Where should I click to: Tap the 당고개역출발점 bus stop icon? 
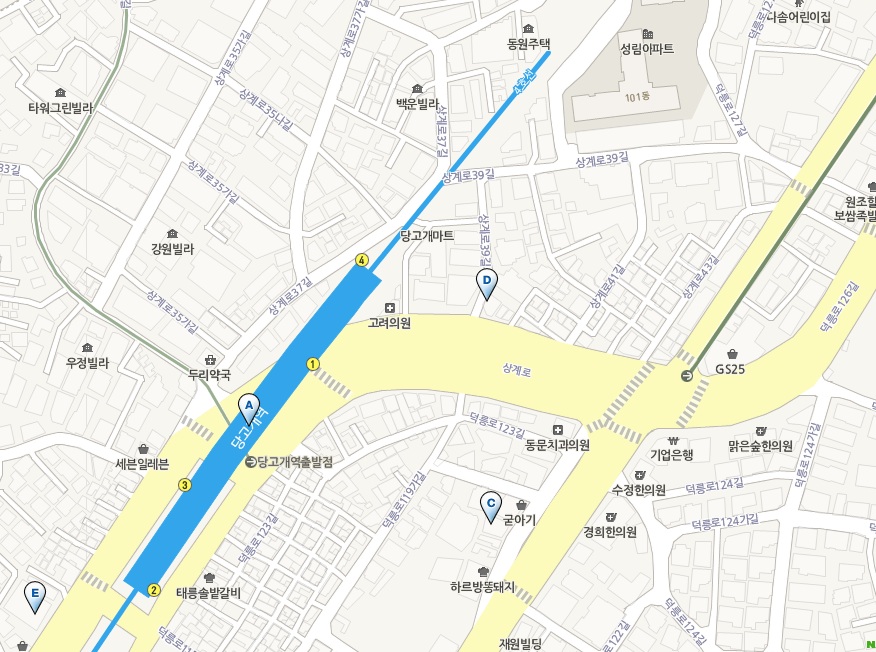coord(250,462)
